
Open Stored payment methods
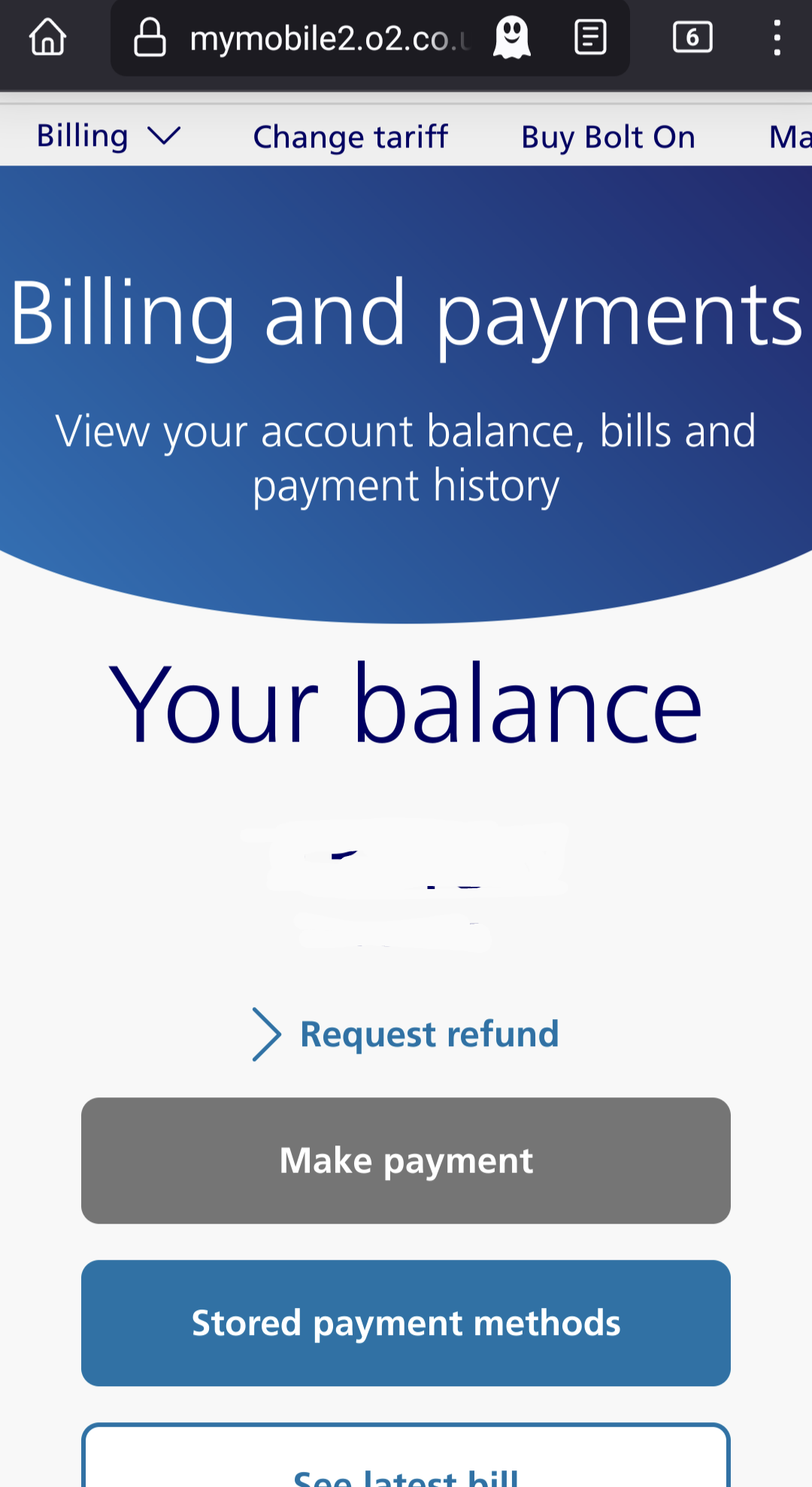405,1323
